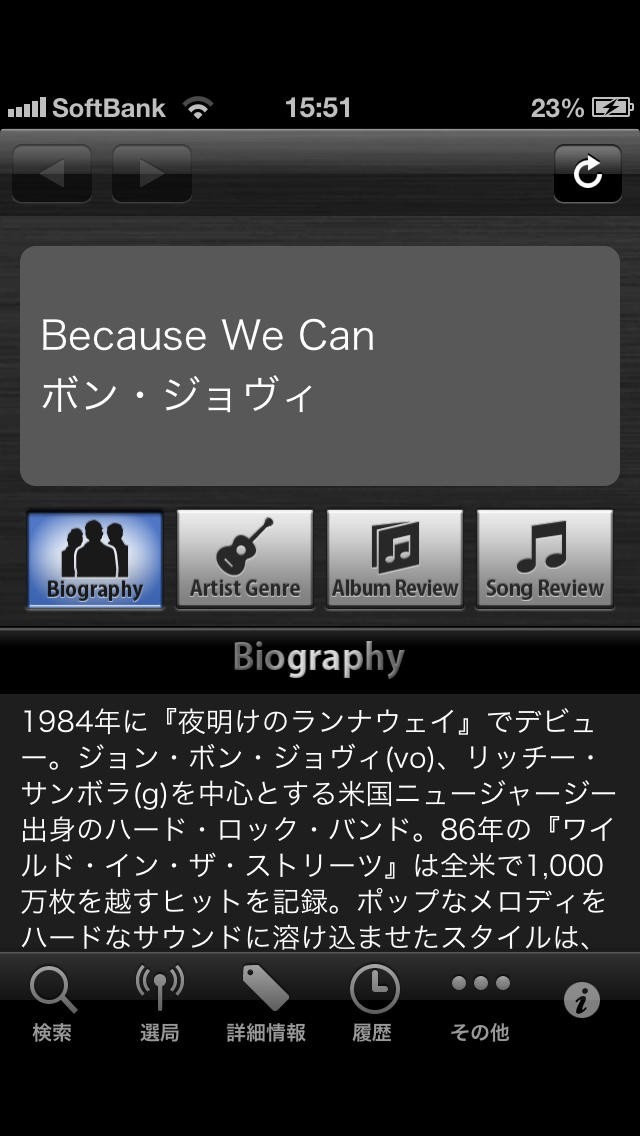The width and height of the screenshot is (640, 1136).
Task: View the 履歴 history tab
Action: click(x=373, y=1003)
